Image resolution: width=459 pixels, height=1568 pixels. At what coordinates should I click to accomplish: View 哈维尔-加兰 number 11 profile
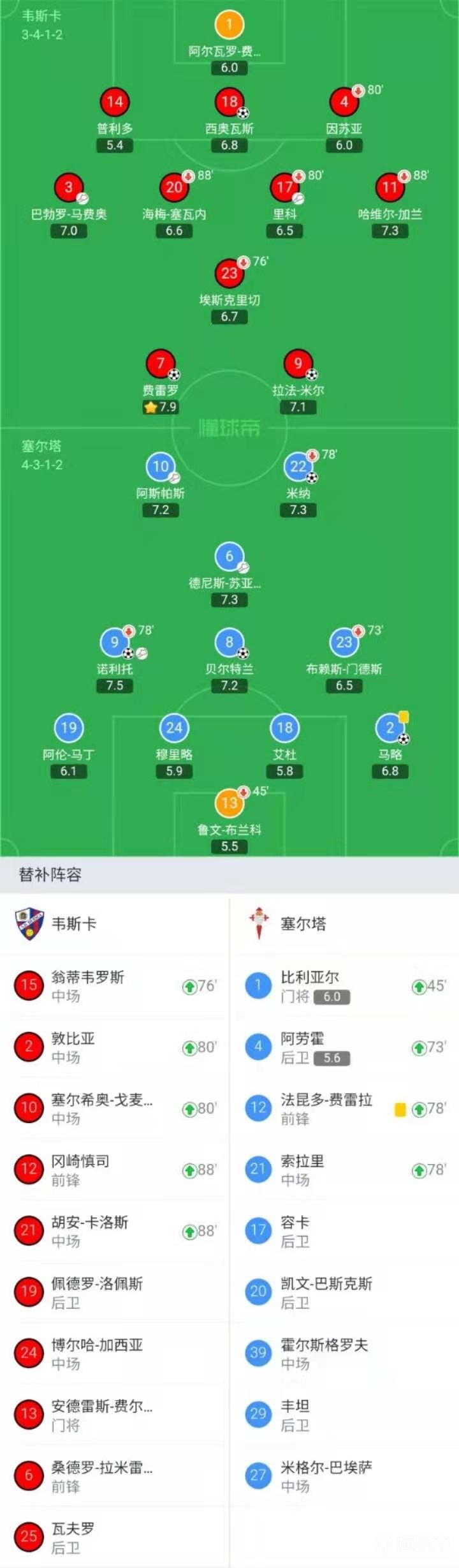coord(390,188)
